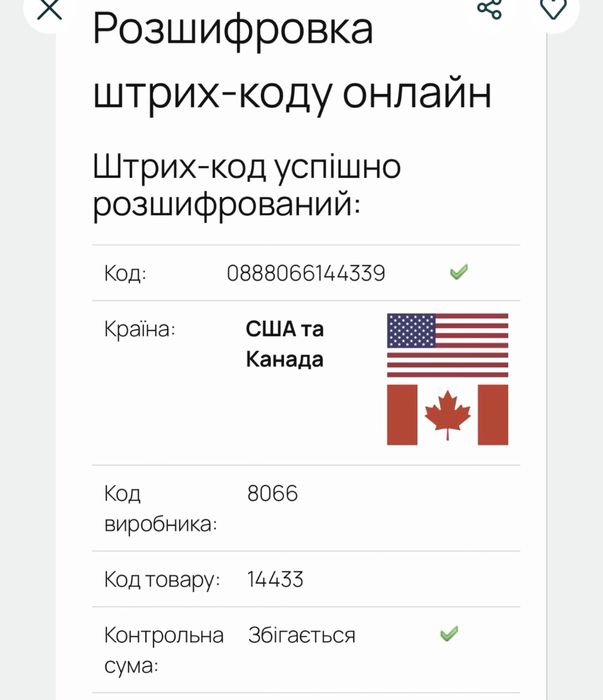603x700 pixels.
Task: Close the image viewer
Action: pyautogui.click(x=48, y=10)
